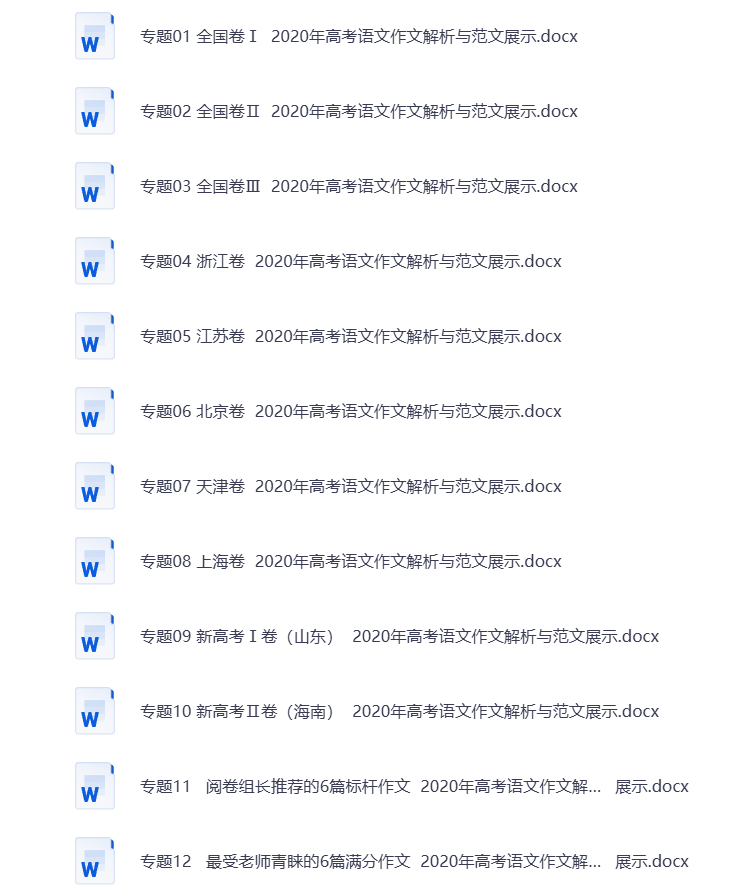Click the Word icon beside 专题02 全国卷Ⅱ

pos(94,112)
